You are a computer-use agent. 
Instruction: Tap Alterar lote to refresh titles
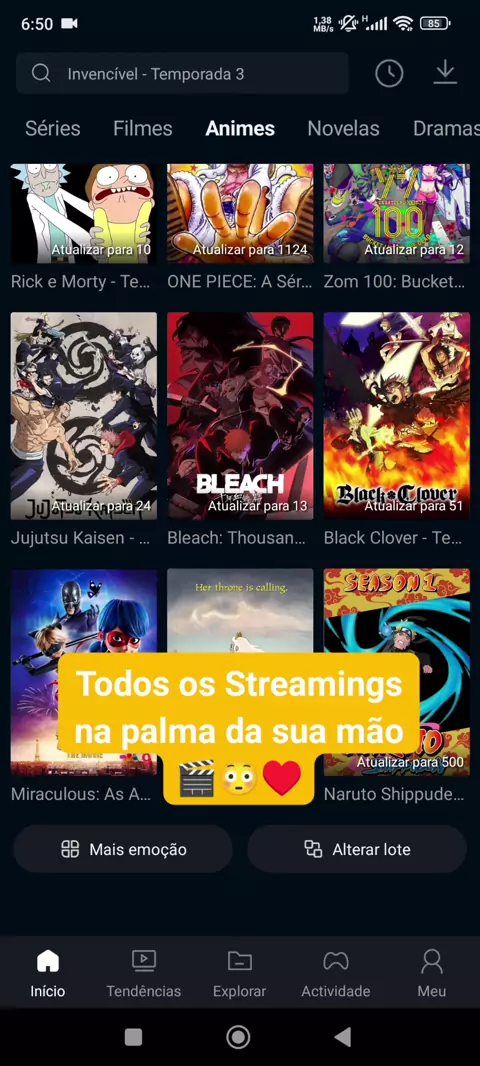point(357,849)
